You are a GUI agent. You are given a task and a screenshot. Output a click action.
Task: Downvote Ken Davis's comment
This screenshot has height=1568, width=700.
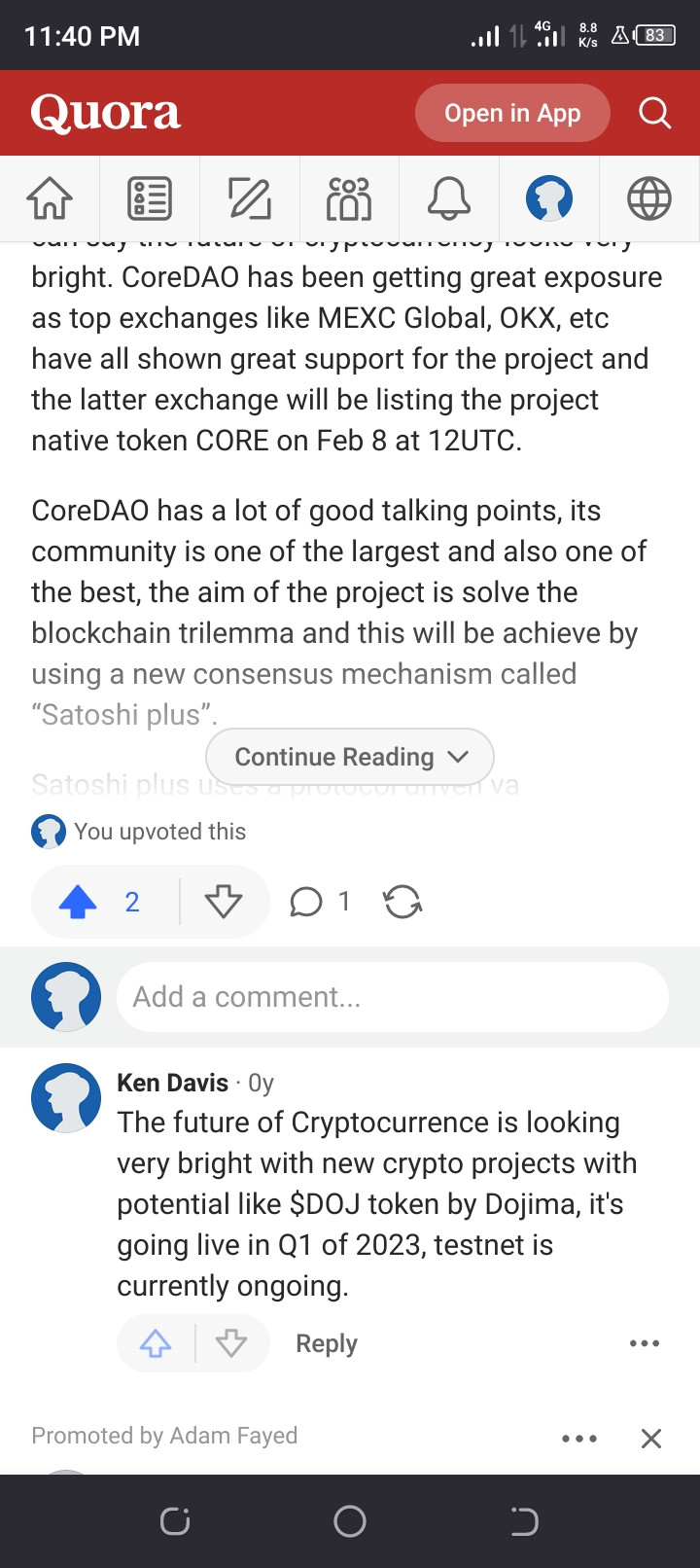231,1344
